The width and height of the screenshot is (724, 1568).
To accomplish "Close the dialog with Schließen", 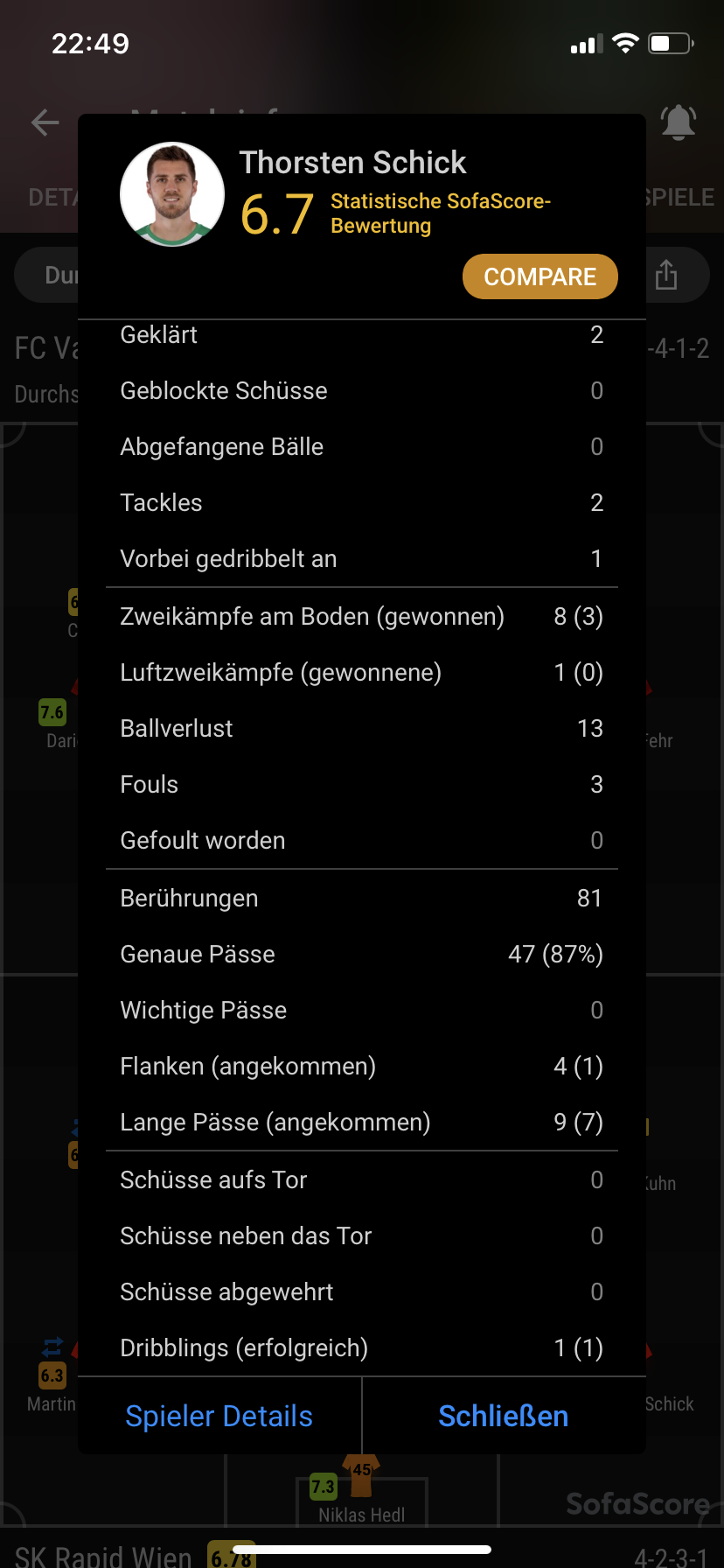I will tap(504, 1416).
